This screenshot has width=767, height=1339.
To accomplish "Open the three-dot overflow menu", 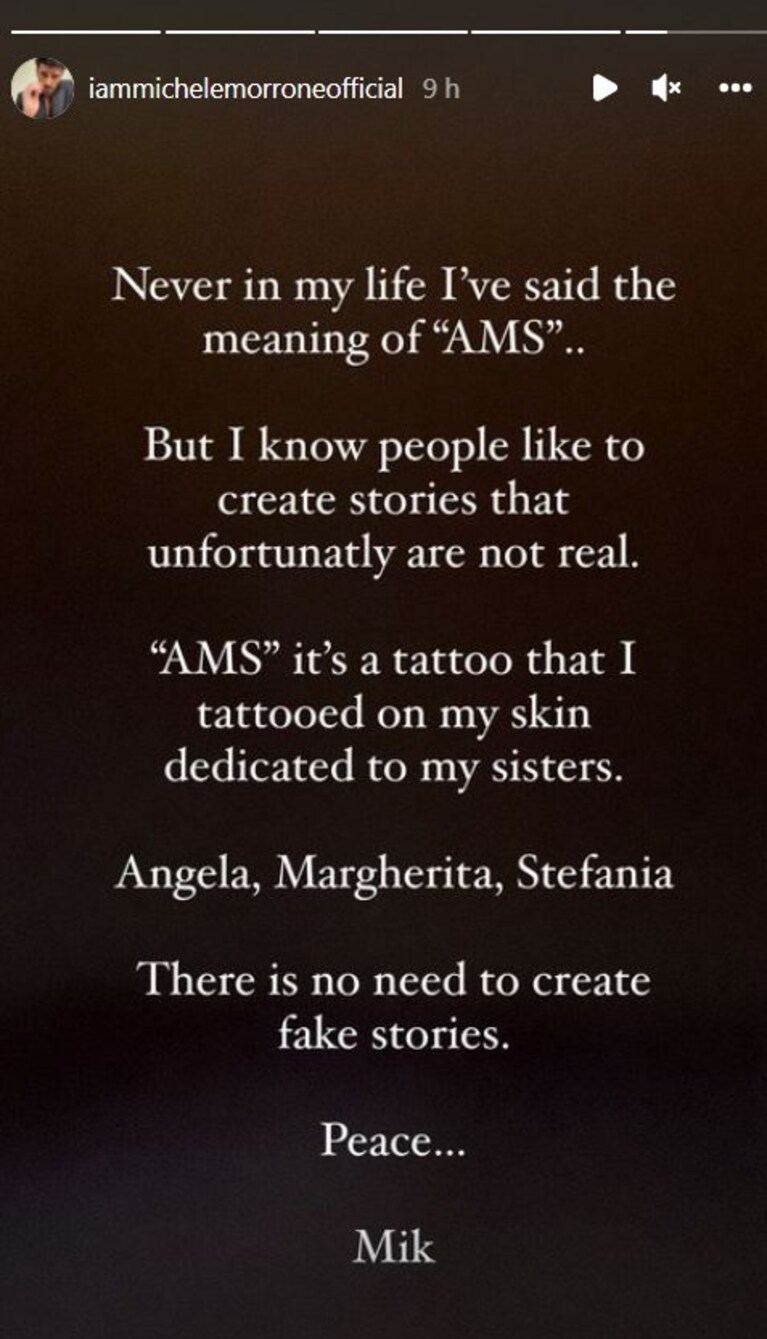I will tap(735, 88).
